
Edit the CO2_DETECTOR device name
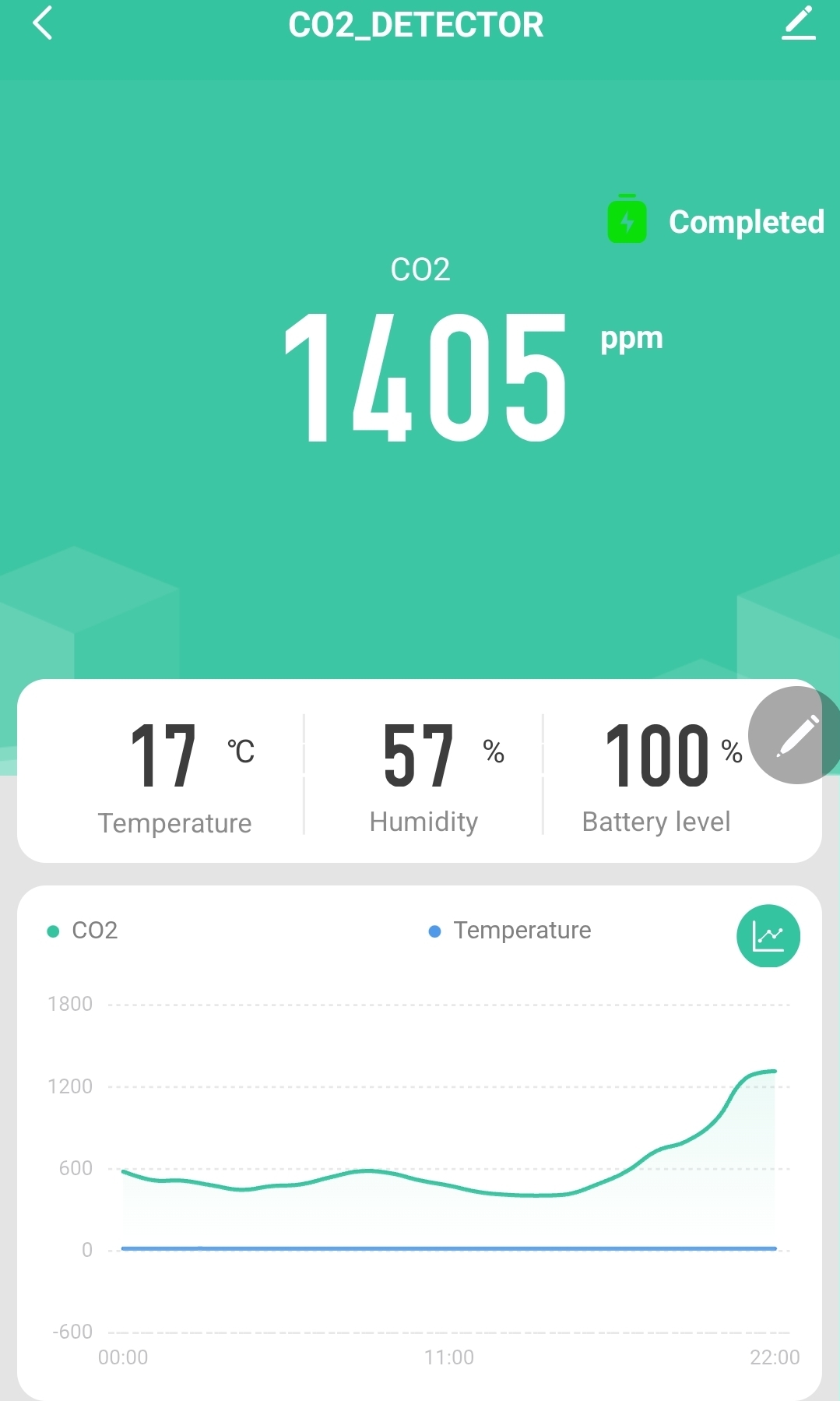799,23
